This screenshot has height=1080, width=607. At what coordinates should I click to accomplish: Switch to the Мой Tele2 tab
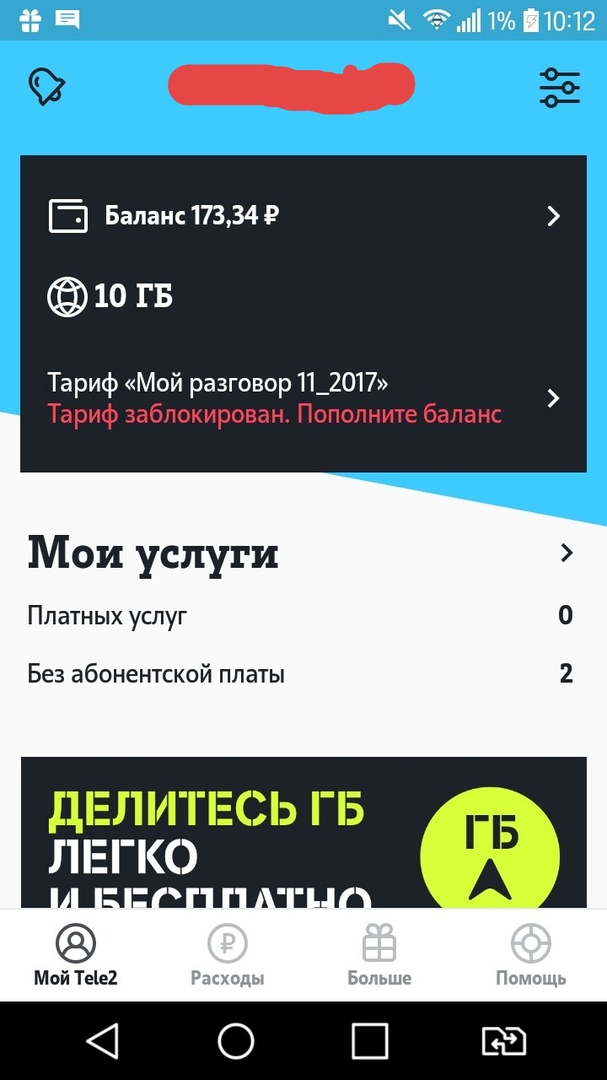76,956
